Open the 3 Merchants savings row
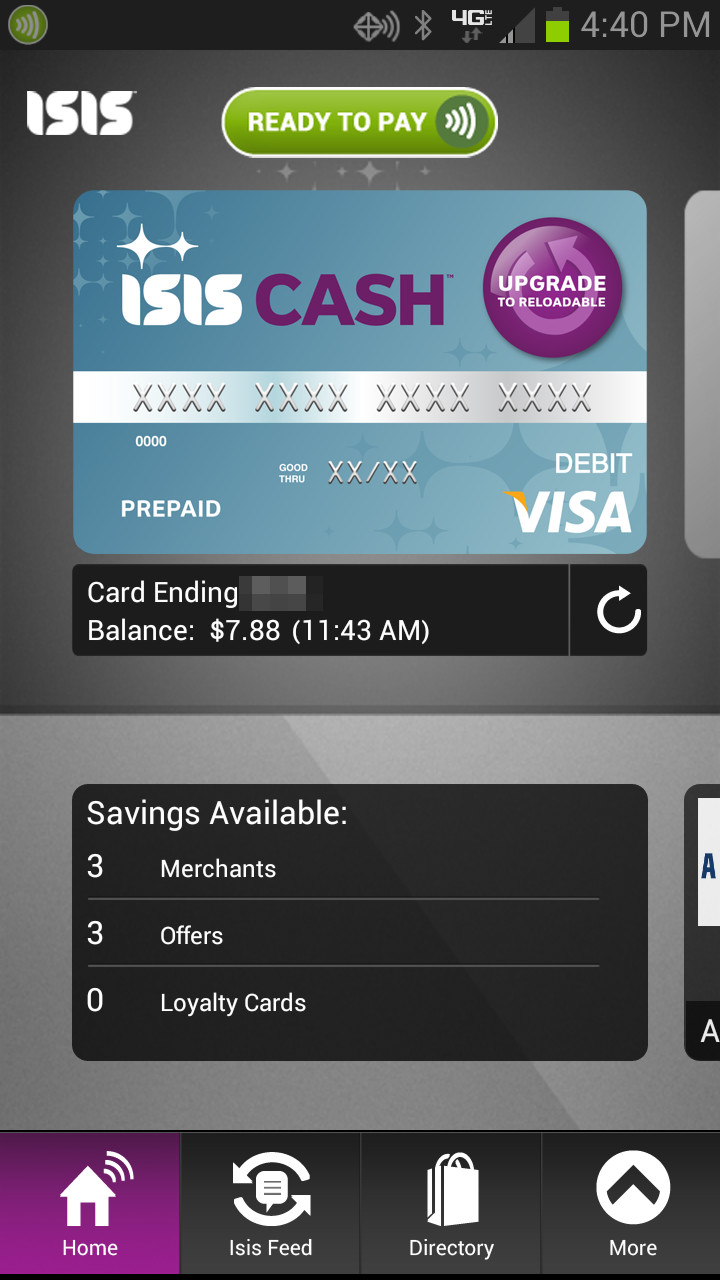720x1280 pixels. 342,868
